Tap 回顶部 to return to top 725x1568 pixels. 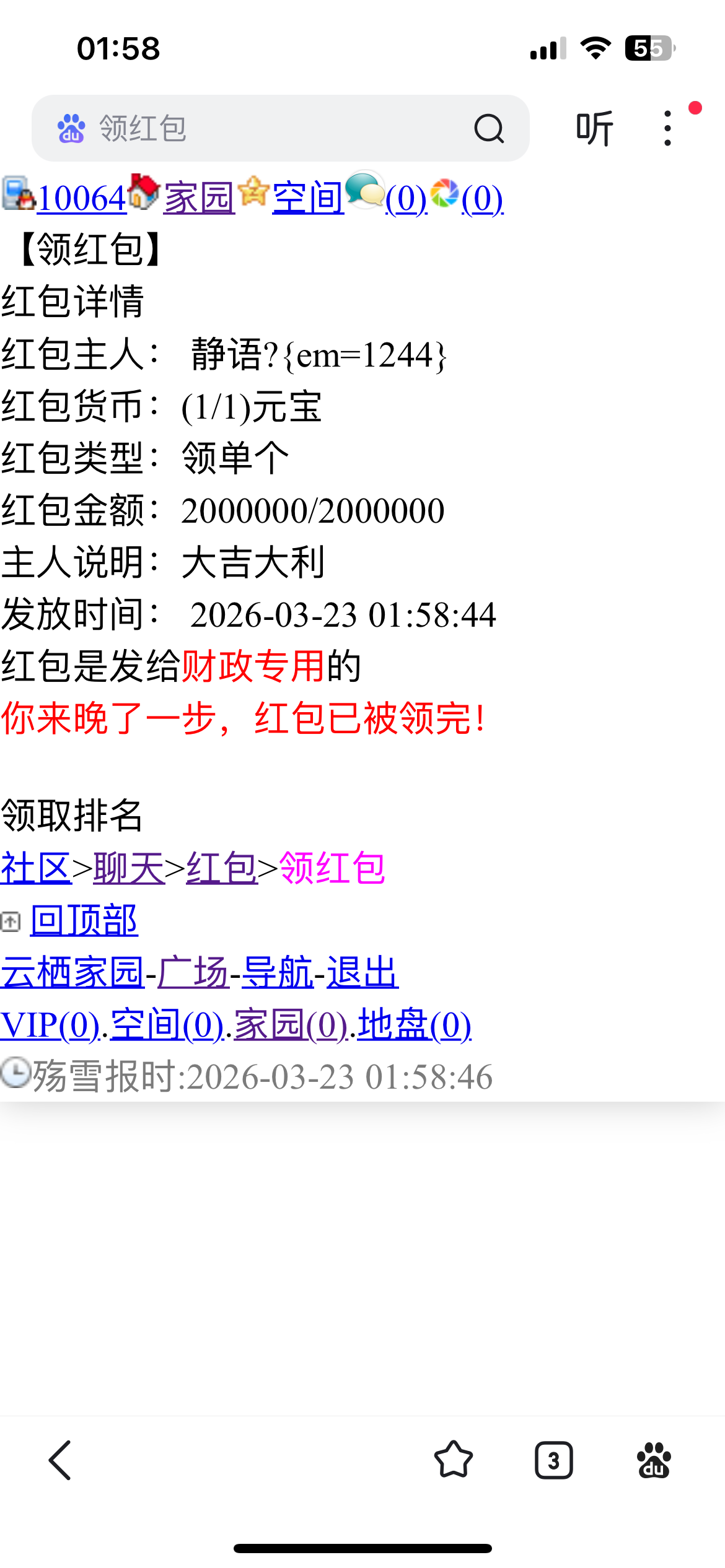(x=84, y=920)
